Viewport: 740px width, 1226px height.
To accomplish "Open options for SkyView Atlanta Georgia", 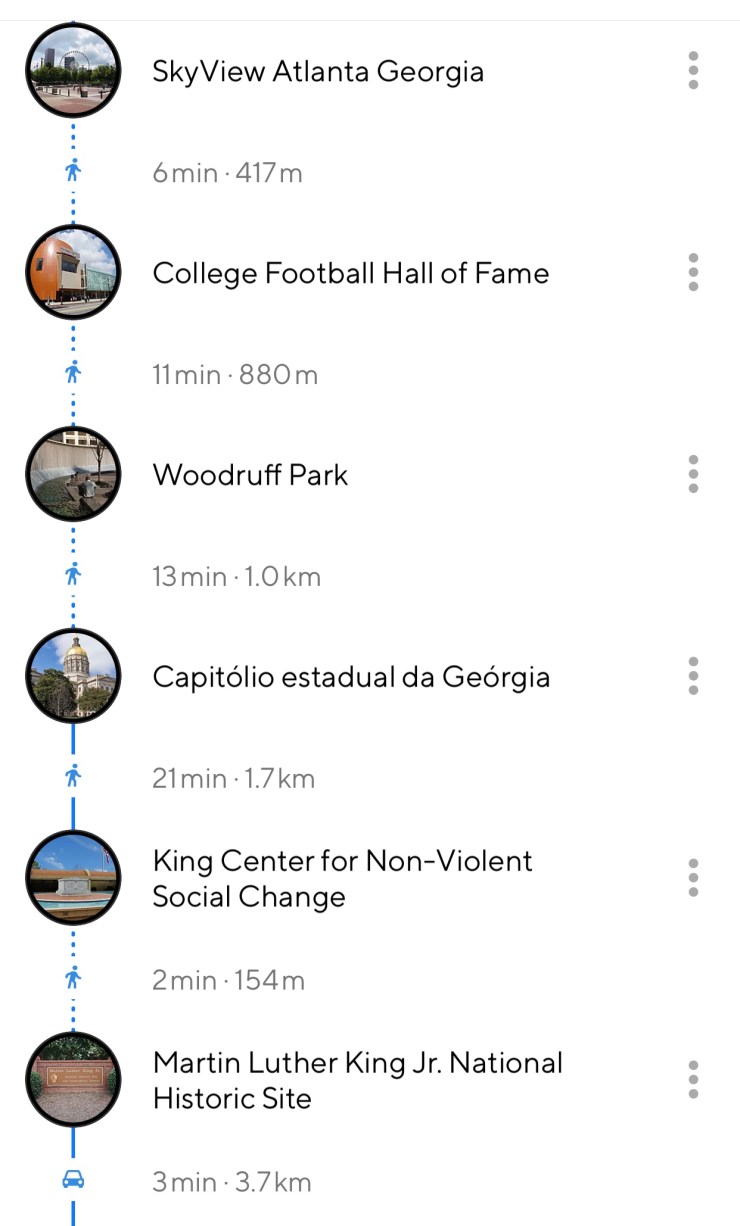I will pos(693,71).
